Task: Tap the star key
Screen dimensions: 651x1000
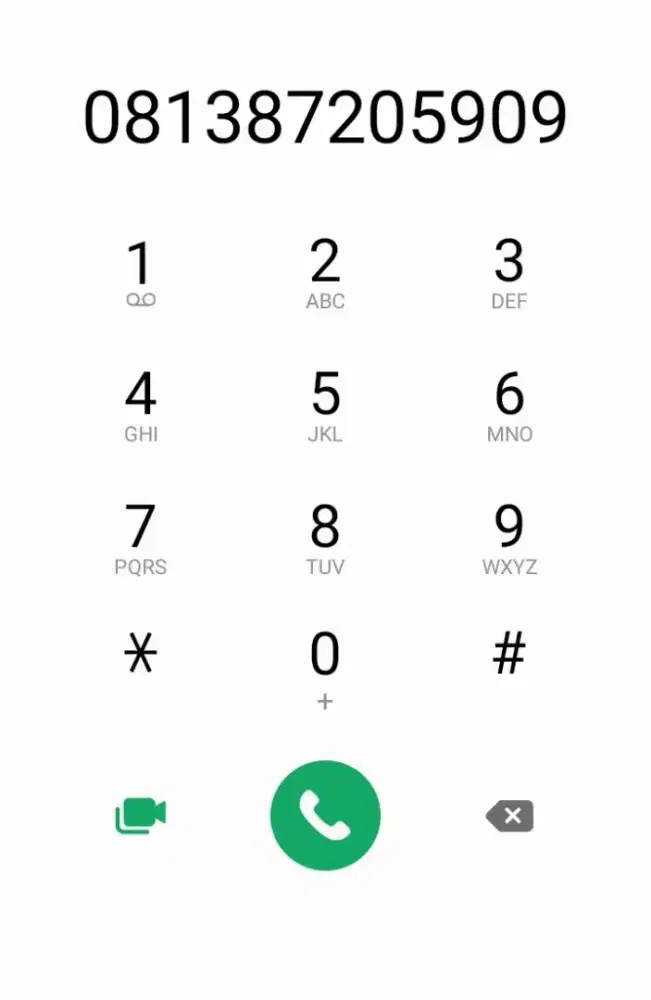Action: (140, 656)
